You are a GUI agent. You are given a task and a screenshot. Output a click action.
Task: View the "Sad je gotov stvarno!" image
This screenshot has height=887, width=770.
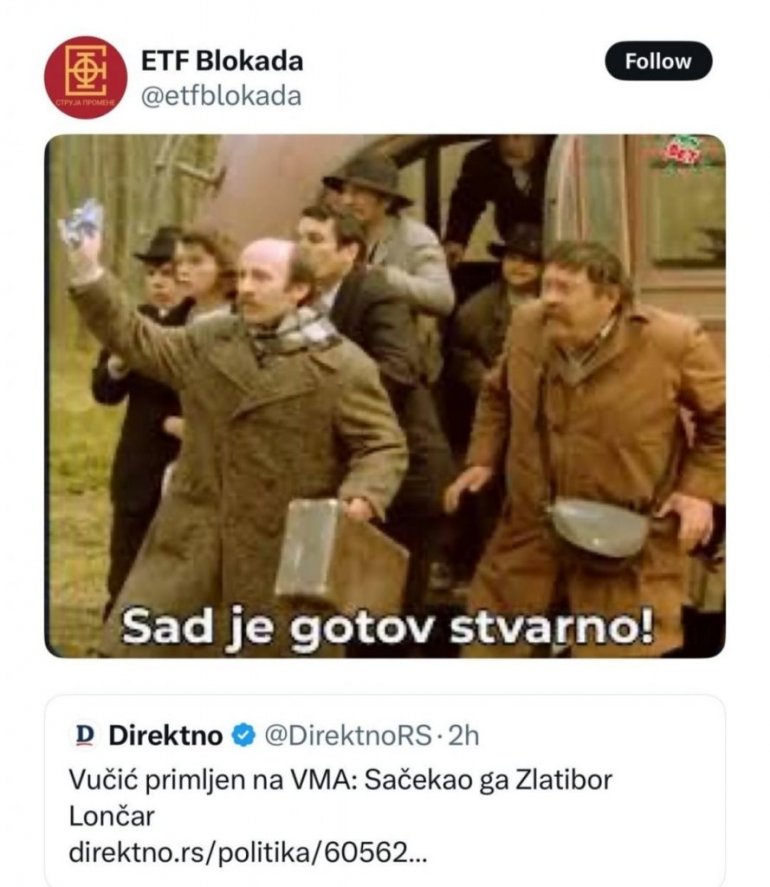tap(385, 395)
